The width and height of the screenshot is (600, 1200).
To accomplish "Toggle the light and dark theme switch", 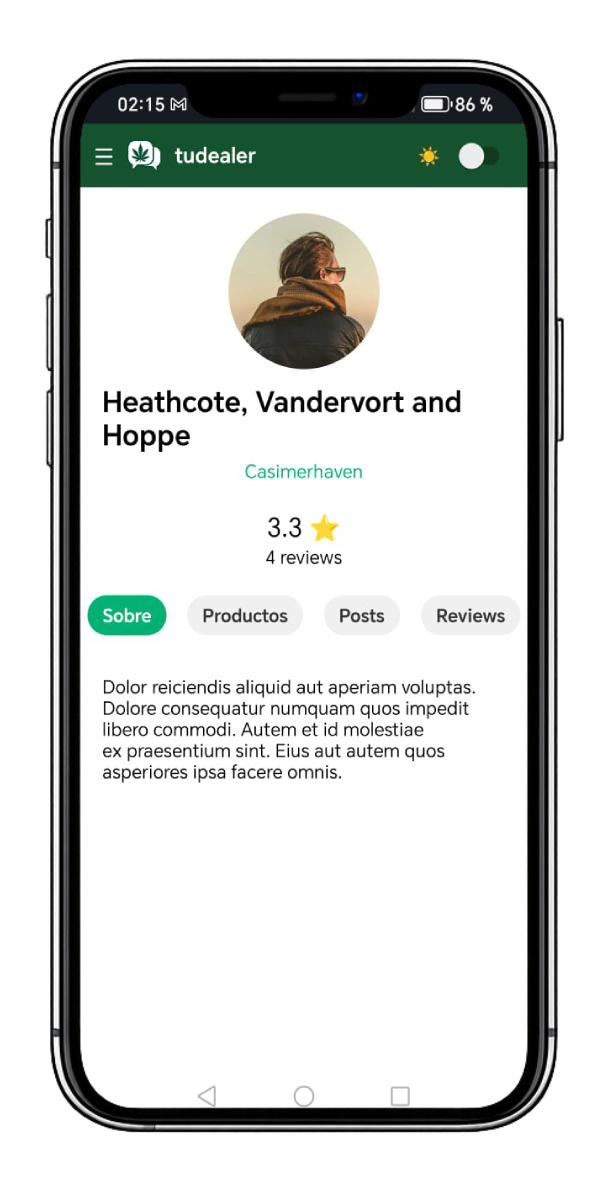I will click(x=478, y=156).
